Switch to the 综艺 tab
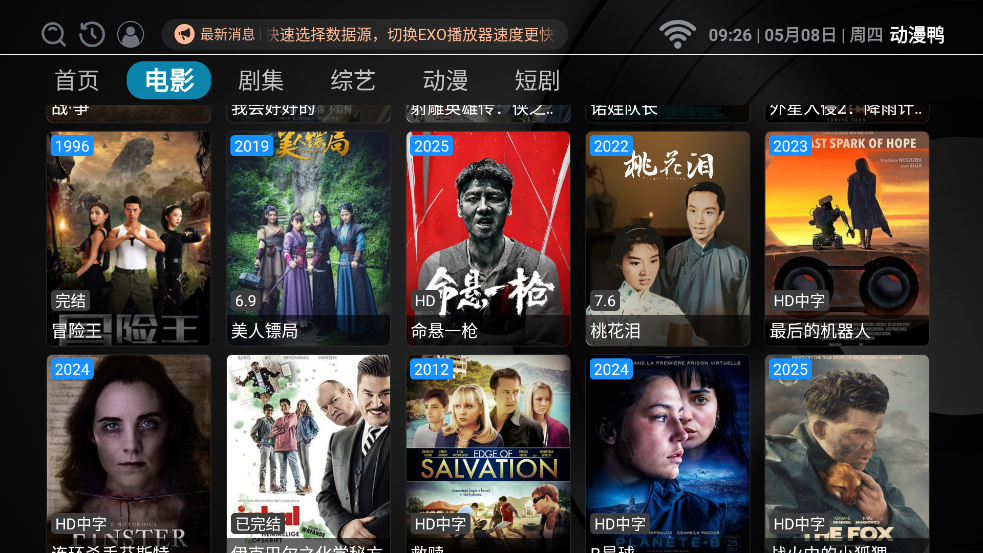Screen dimensions: 983x553 coord(353,81)
